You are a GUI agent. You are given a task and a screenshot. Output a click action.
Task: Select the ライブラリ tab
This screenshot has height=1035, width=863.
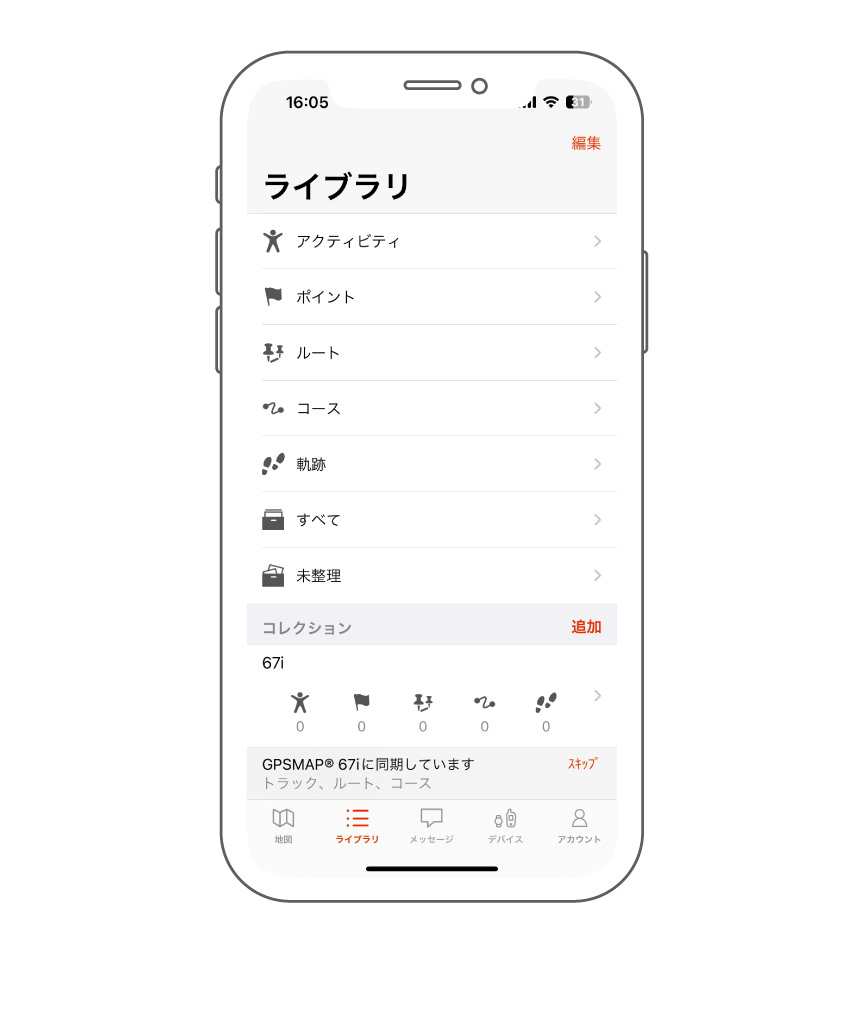(357, 826)
